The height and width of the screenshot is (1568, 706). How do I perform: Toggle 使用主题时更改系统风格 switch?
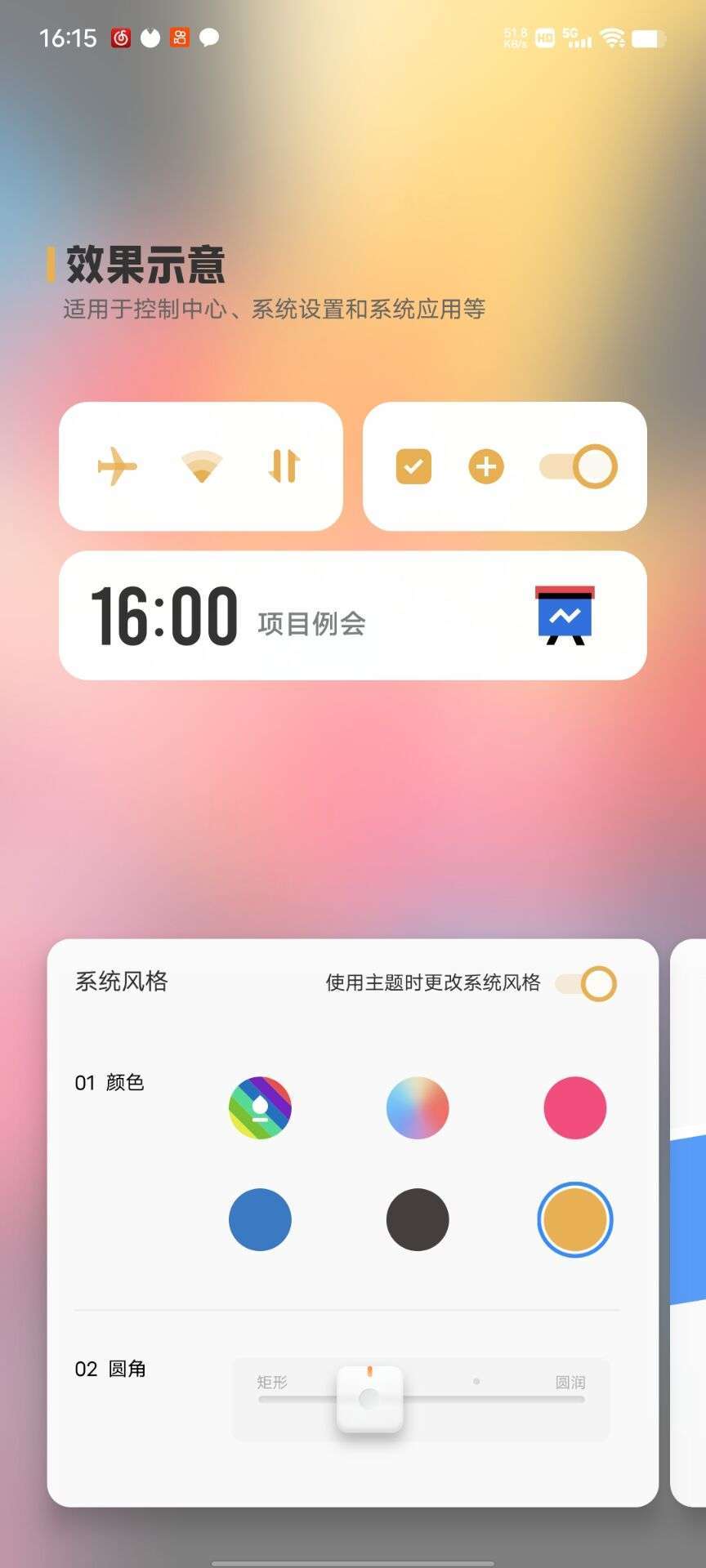click(x=586, y=983)
